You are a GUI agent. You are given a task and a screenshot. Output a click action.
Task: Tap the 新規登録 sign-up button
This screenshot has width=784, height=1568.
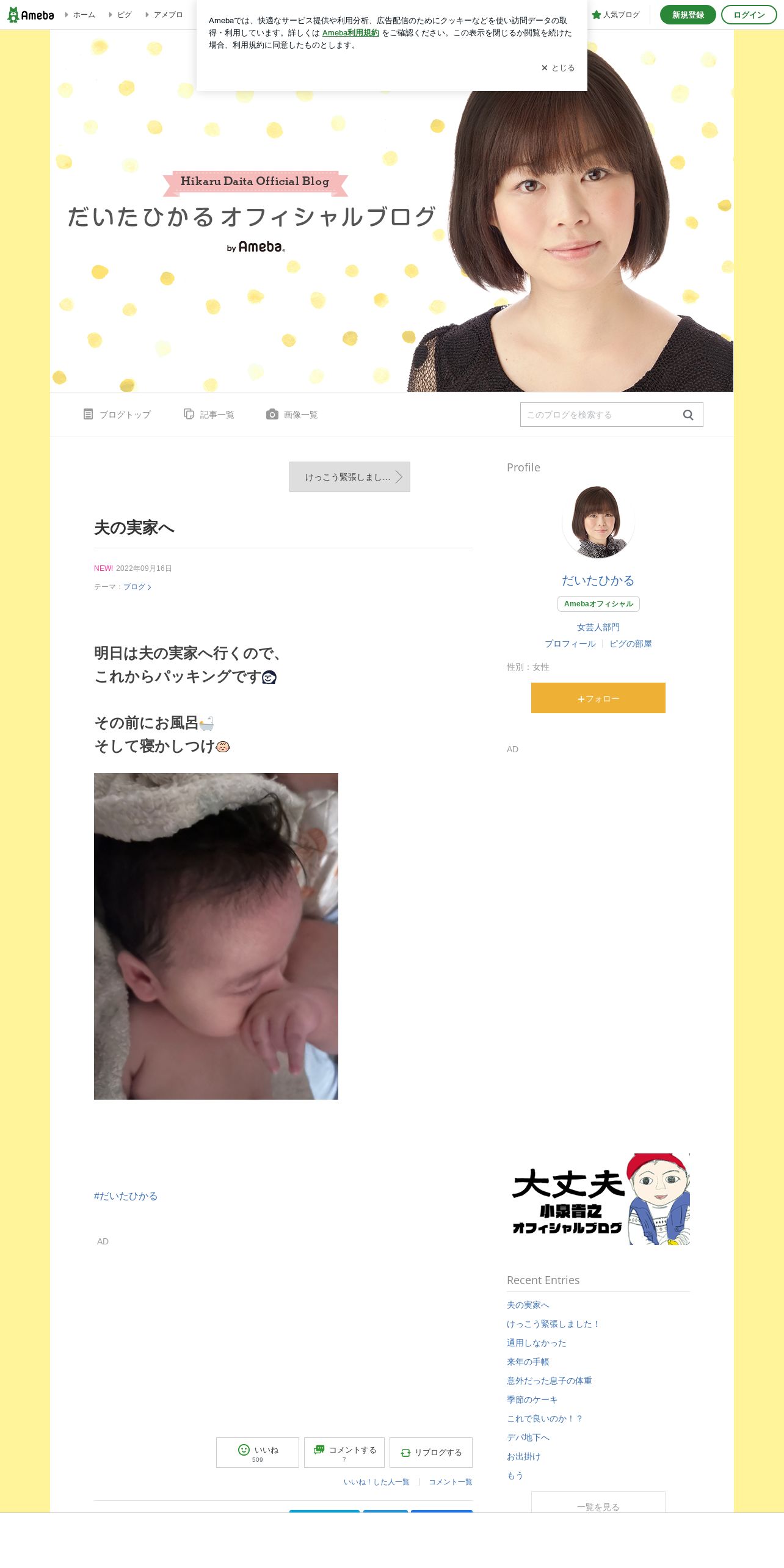coord(688,15)
